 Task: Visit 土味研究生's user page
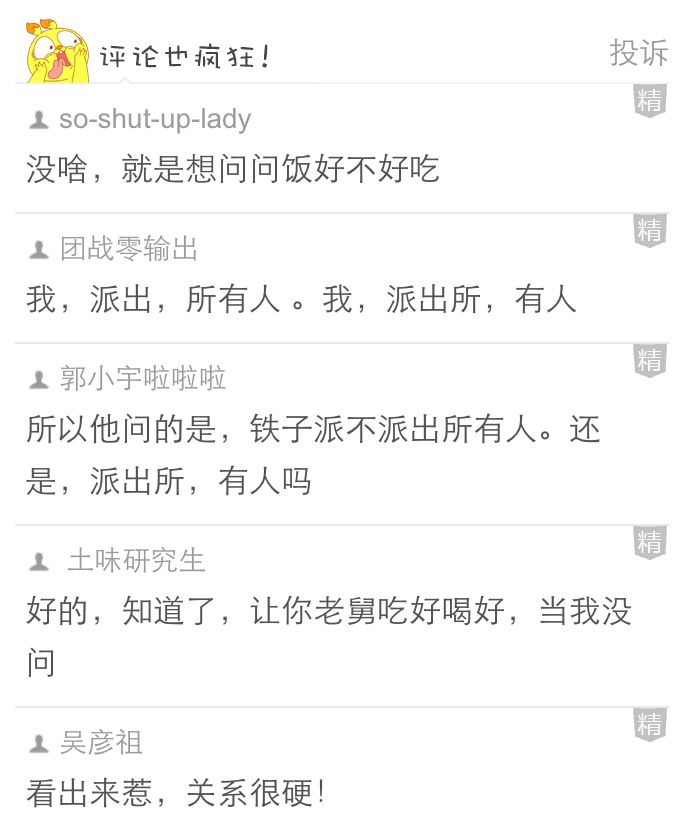pyautogui.click(x=136, y=561)
